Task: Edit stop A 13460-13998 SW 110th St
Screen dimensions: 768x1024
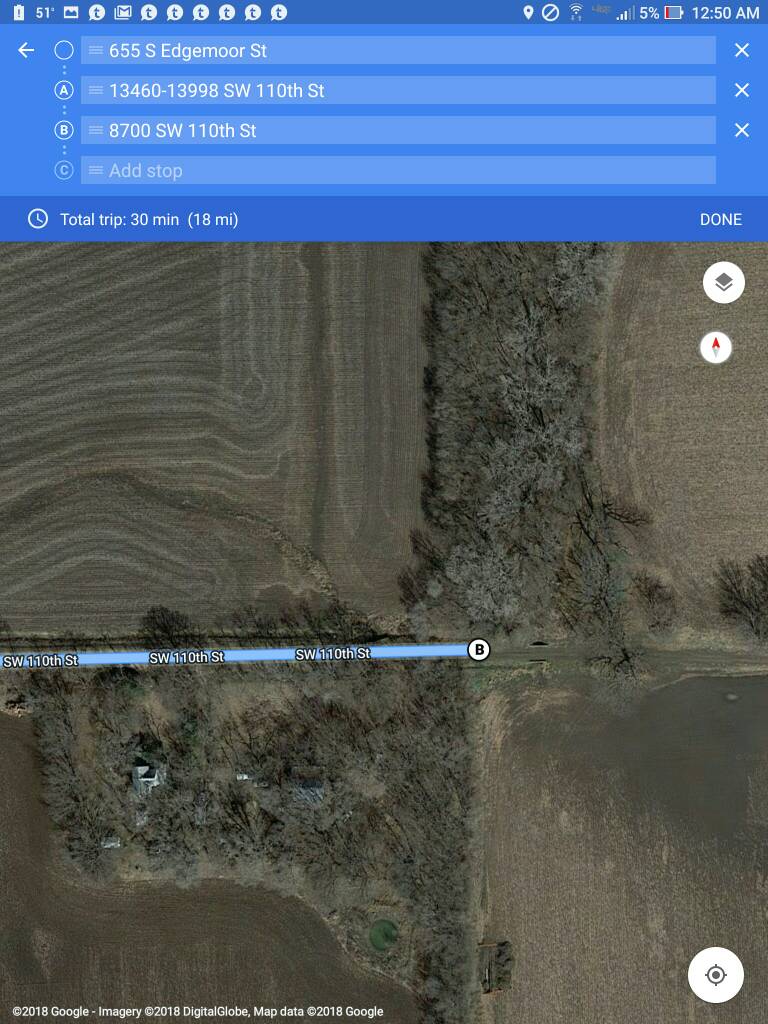Action: 400,90
